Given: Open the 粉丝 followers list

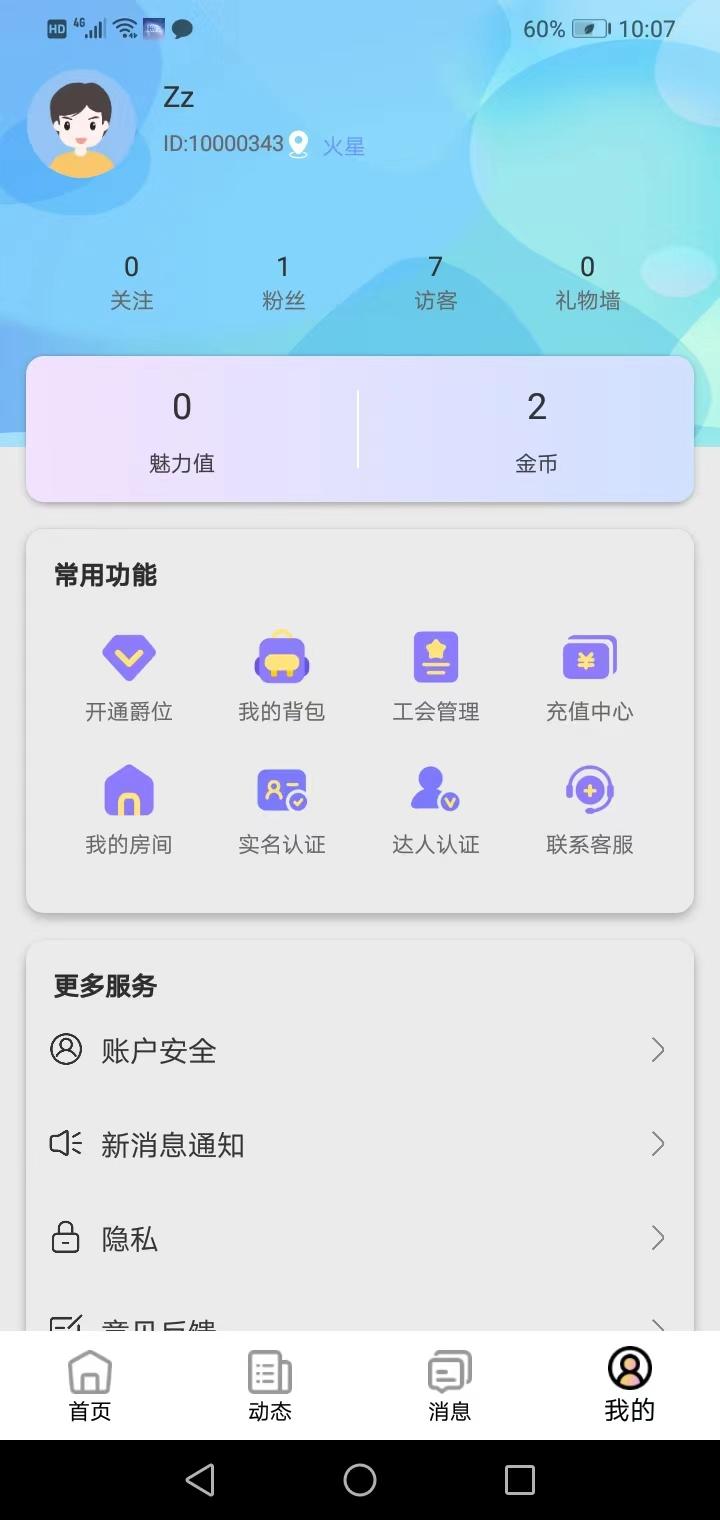Looking at the screenshot, I should [283, 282].
